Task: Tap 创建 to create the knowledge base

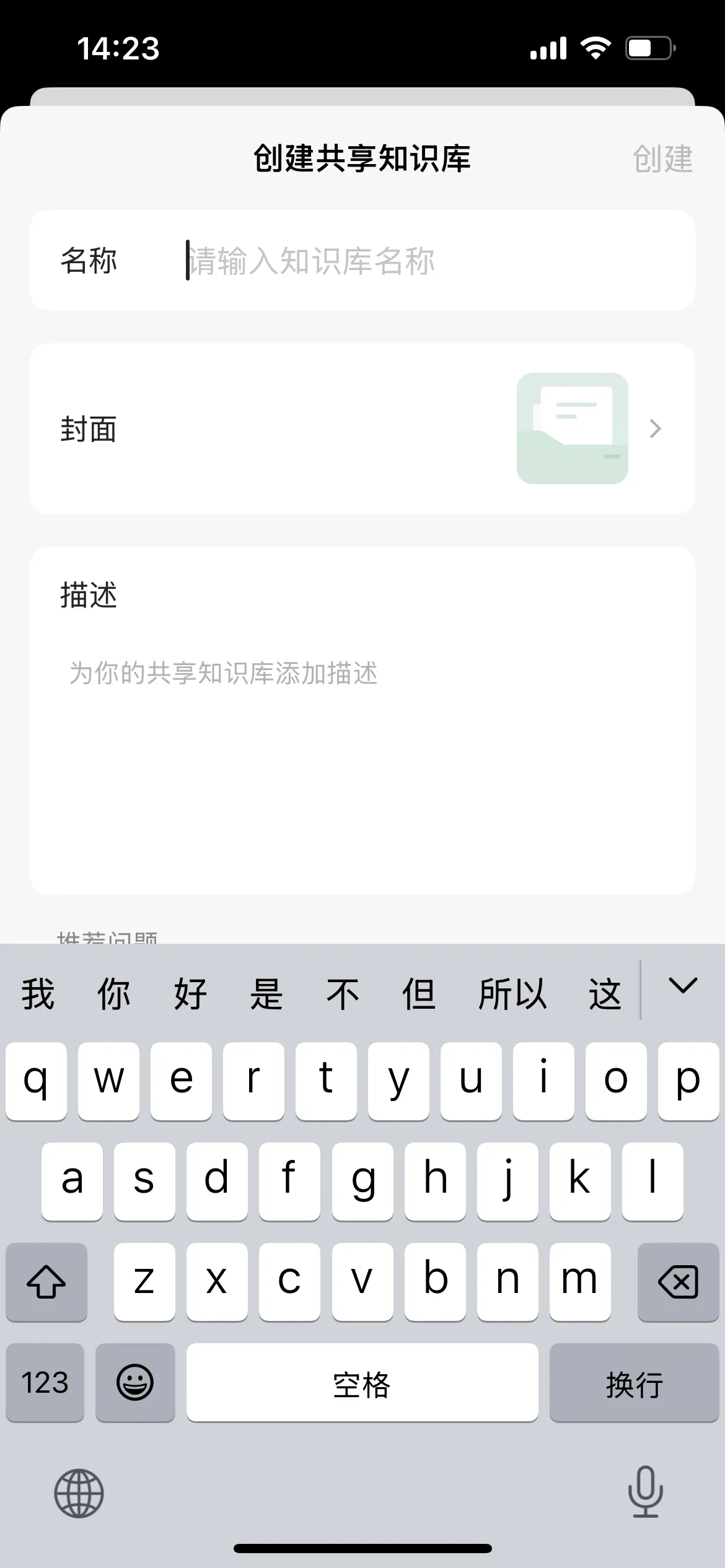Action: point(662,159)
